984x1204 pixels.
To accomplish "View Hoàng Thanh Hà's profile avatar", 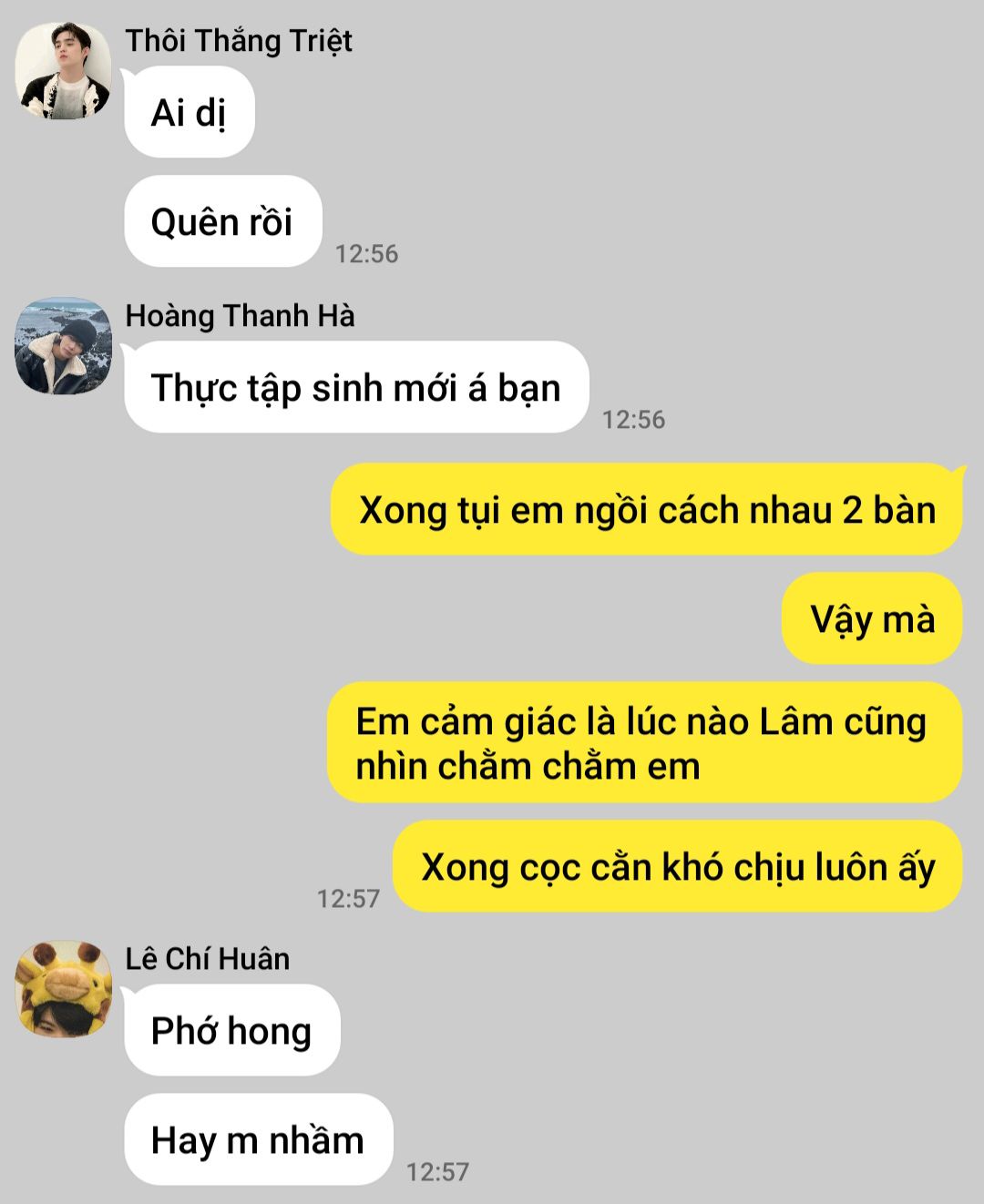I will 64,346.
